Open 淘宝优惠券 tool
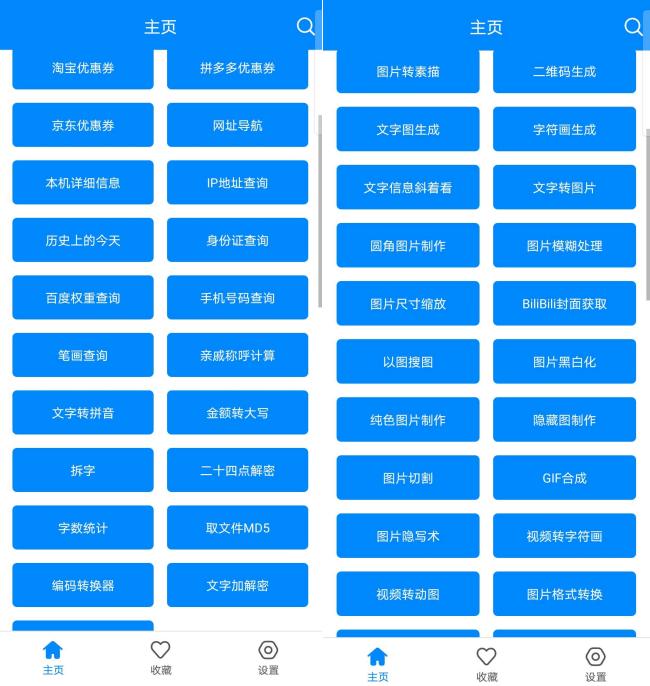Viewport: 650px width, 686px height. click(x=83, y=68)
